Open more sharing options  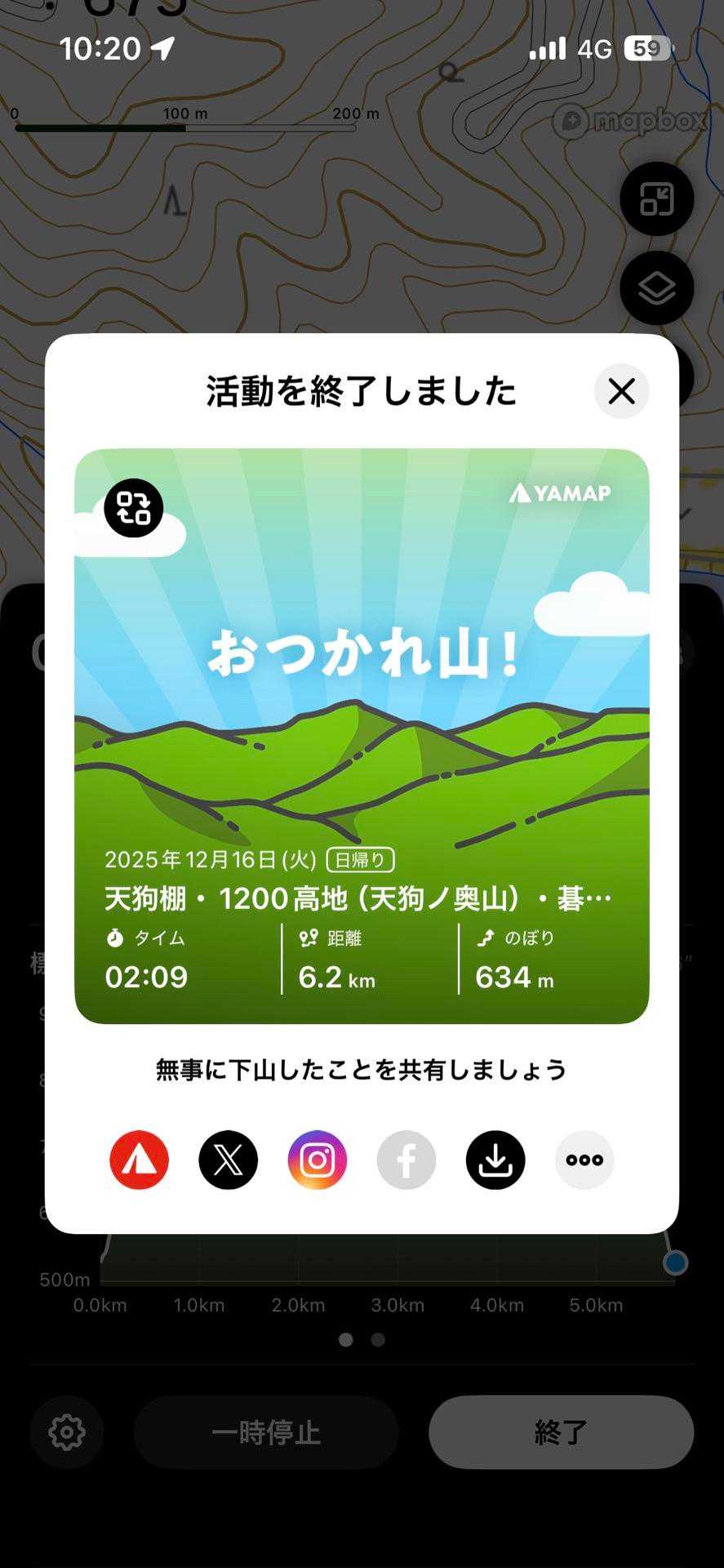(x=584, y=1160)
